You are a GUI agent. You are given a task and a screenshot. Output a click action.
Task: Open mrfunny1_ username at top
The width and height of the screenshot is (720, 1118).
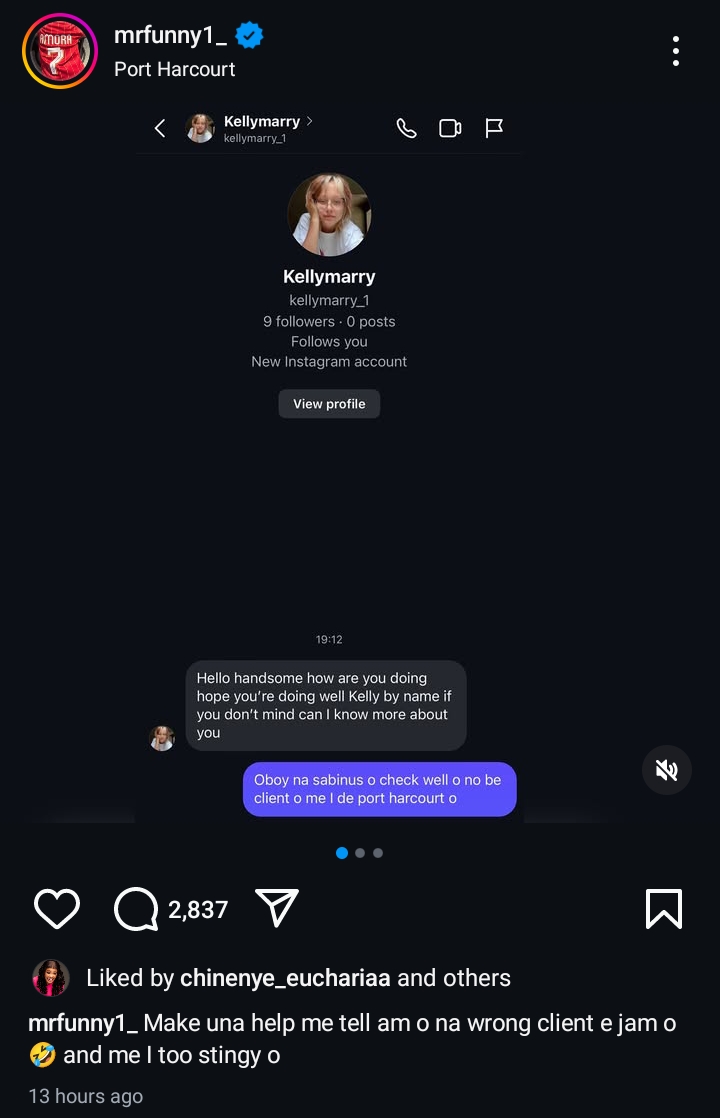tap(170, 36)
